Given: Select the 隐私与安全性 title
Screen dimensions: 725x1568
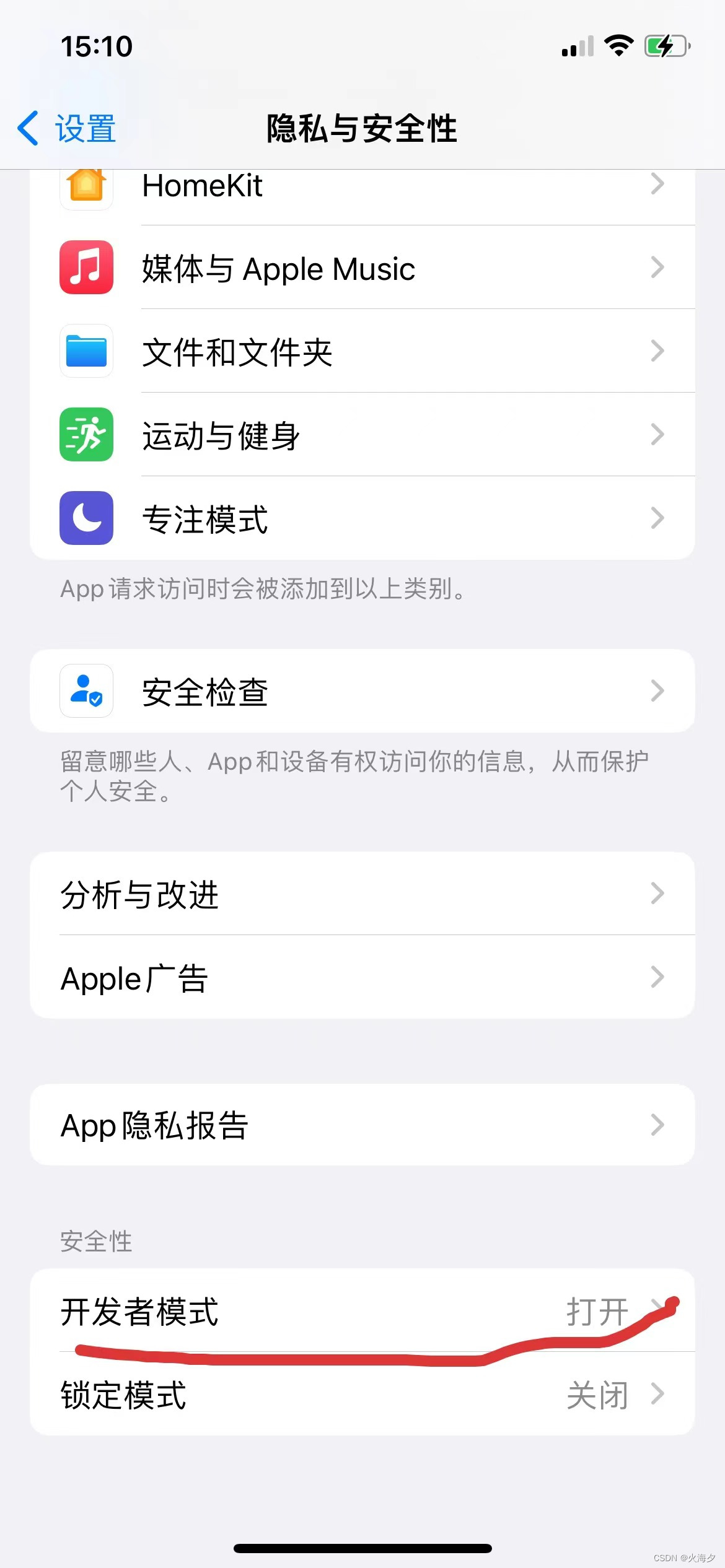Looking at the screenshot, I should pos(362,129).
